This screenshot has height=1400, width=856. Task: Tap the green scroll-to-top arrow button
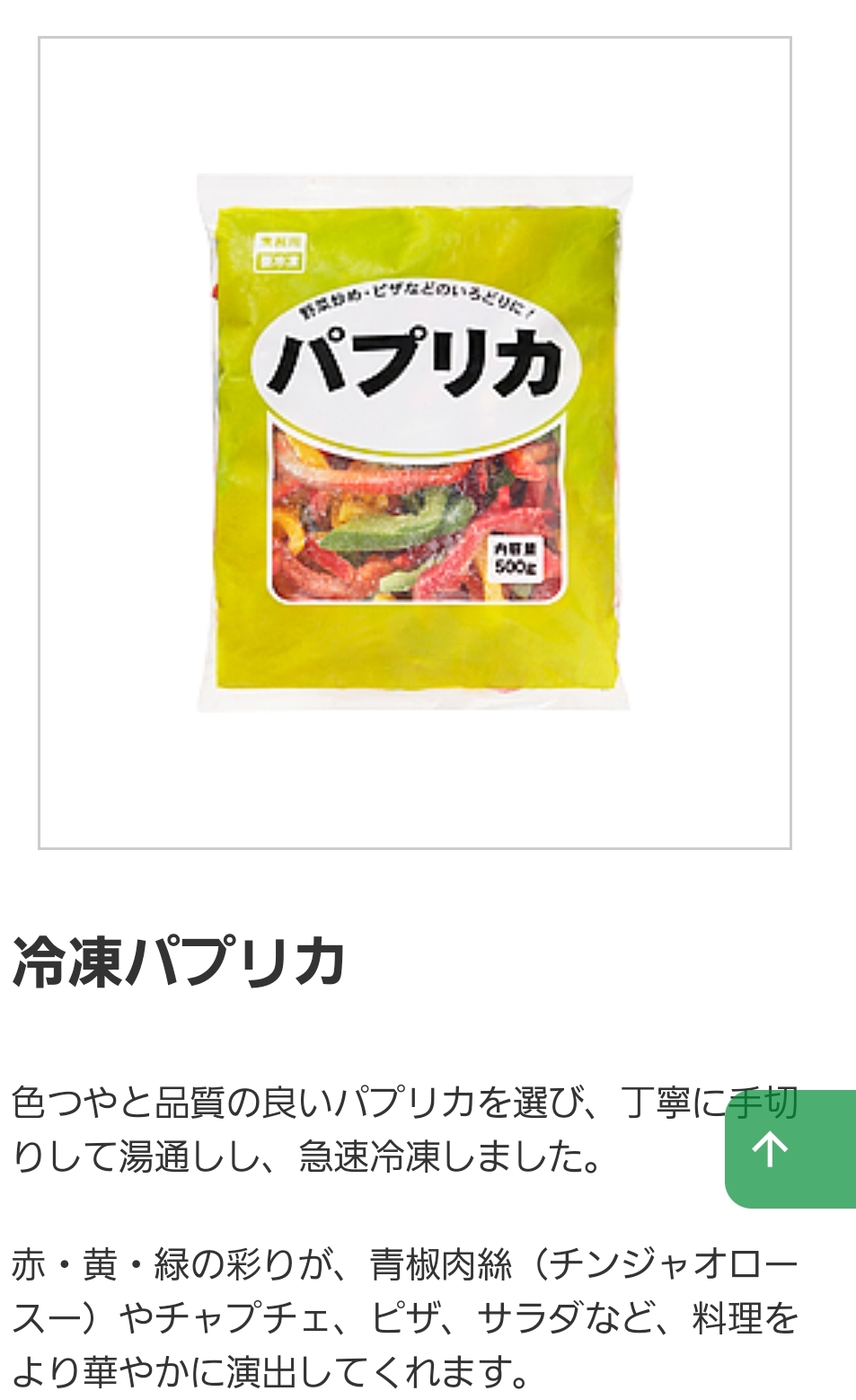789,1148
